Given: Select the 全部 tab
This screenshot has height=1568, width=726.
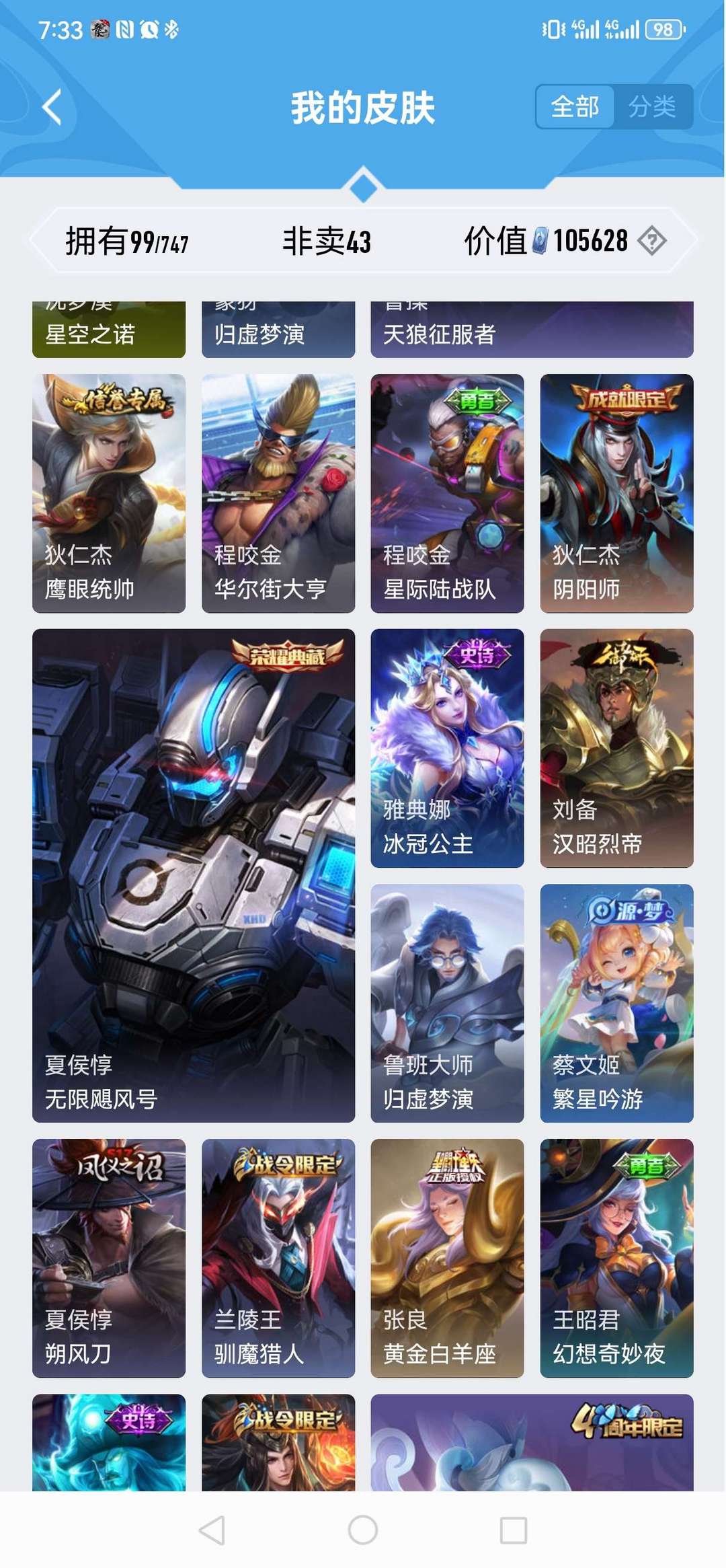Looking at the screenshot, I should (x=573, y=106).
